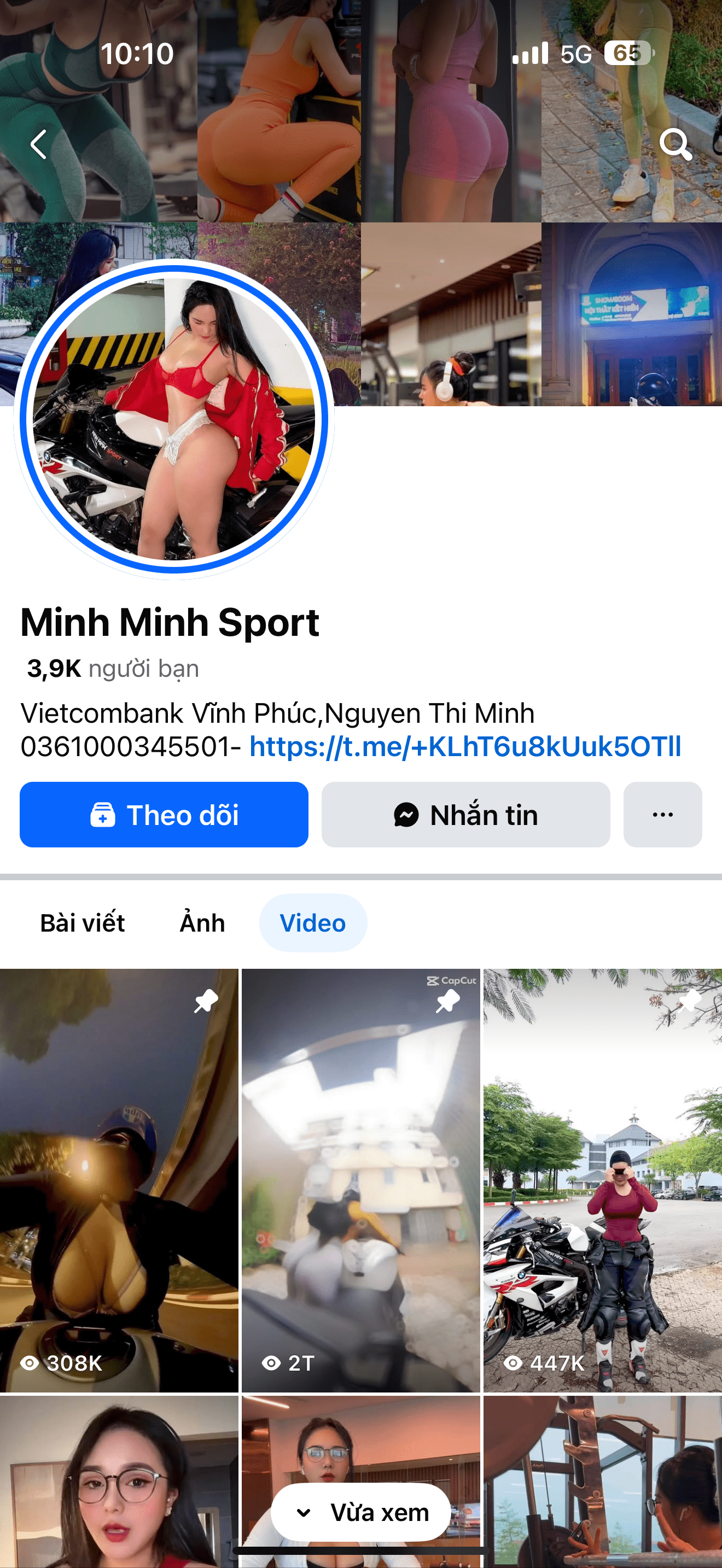The image size is (722, 1568).
Task: Open the profile search magnifier
Action: pos(675,144)
